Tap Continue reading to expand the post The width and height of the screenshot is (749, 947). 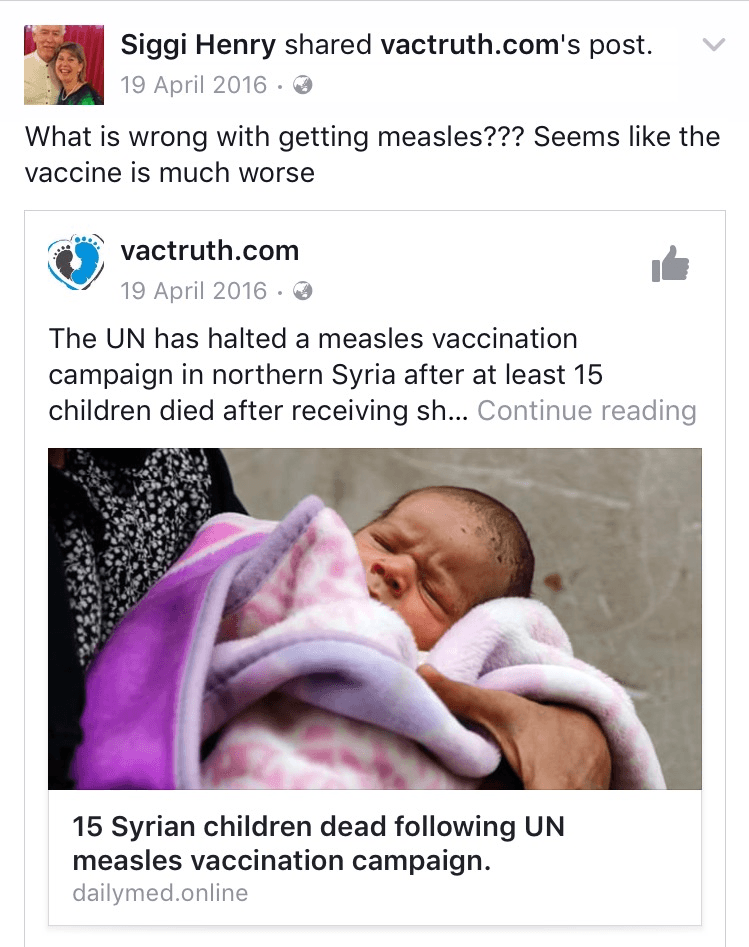click(586, 411)
